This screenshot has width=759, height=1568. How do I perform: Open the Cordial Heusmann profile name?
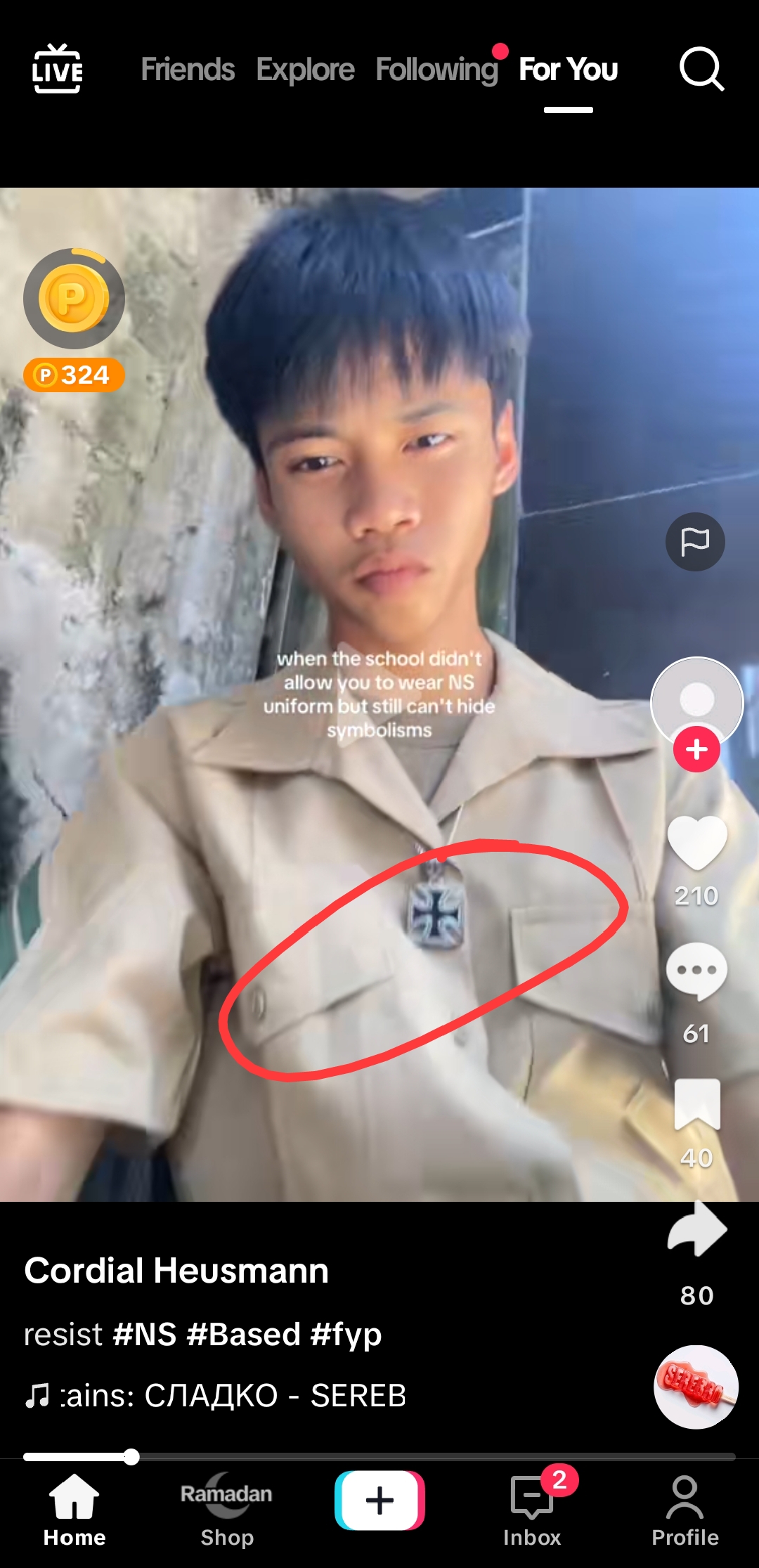click(176, 1271)
